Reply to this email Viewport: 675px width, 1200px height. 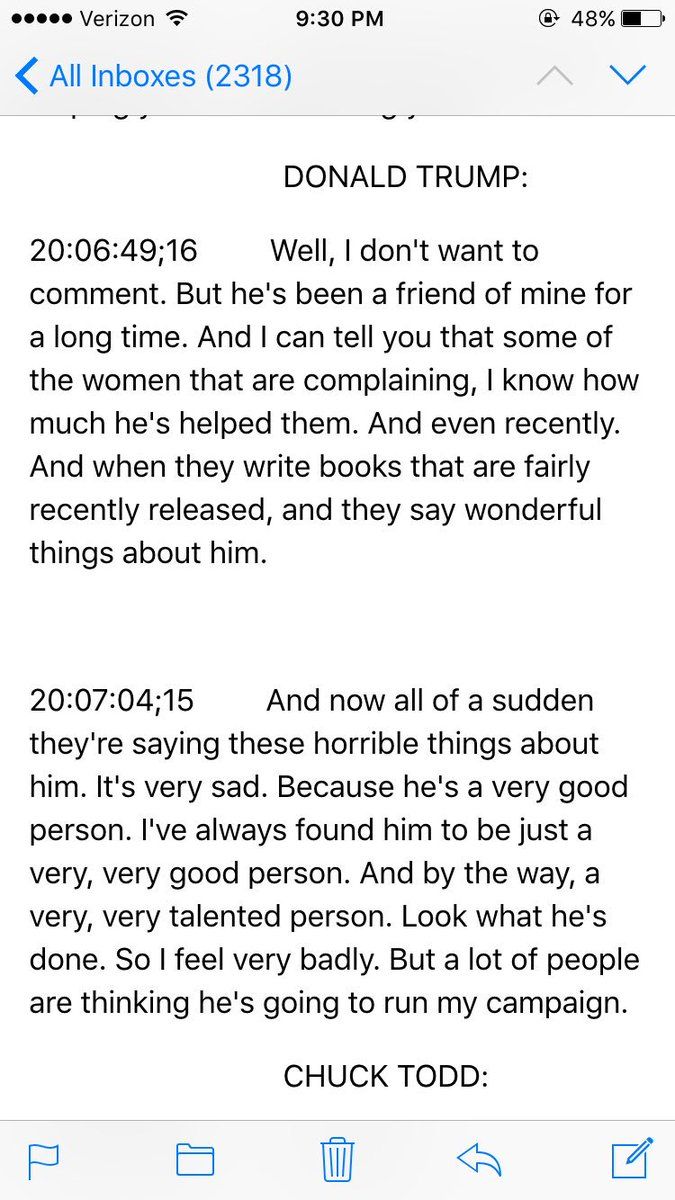tap(479, 1159)
